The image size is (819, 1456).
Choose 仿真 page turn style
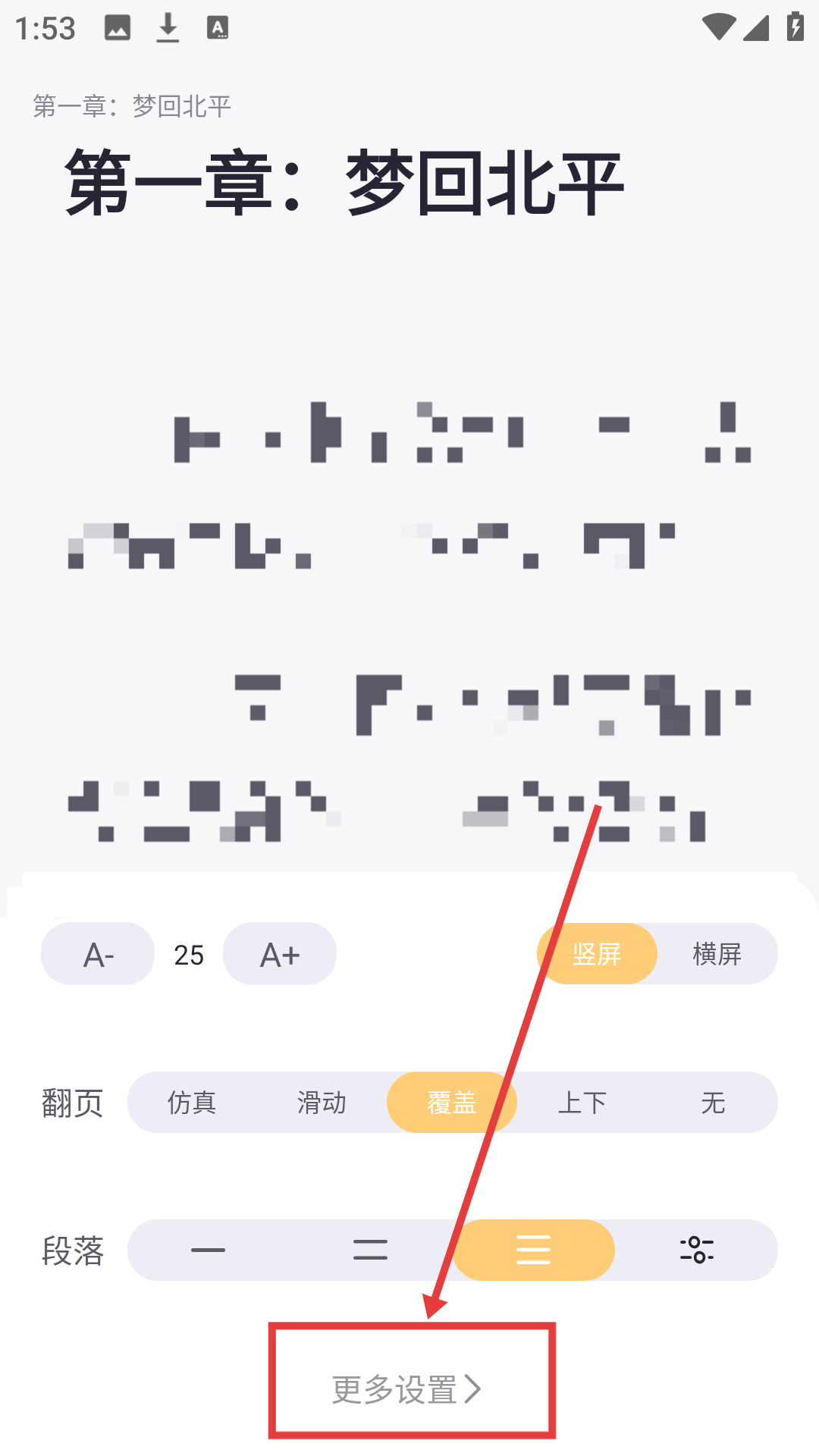pyautogui.click(x=192, y=1103)
